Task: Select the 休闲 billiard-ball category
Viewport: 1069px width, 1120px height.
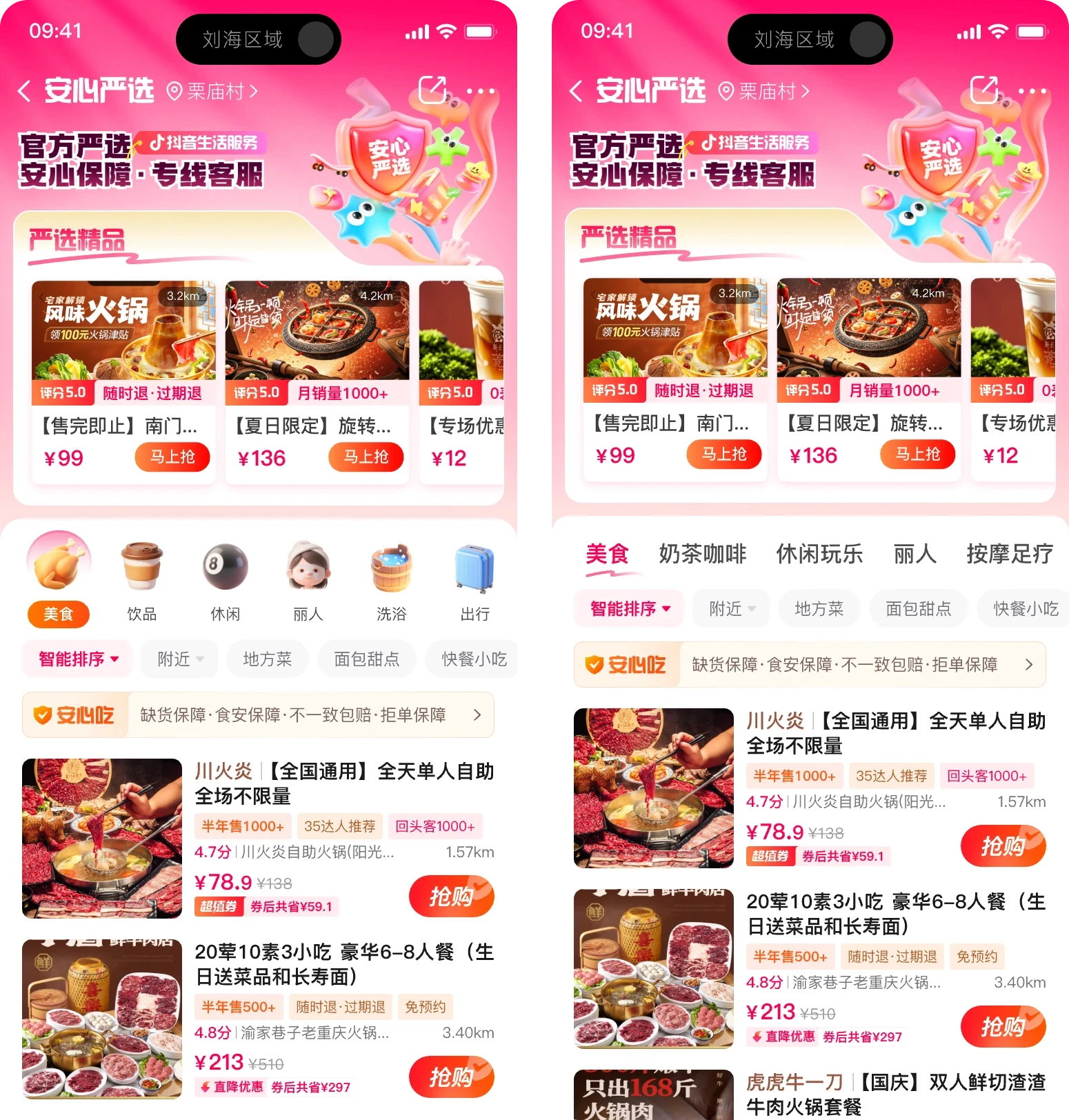Action: point(225,567)
